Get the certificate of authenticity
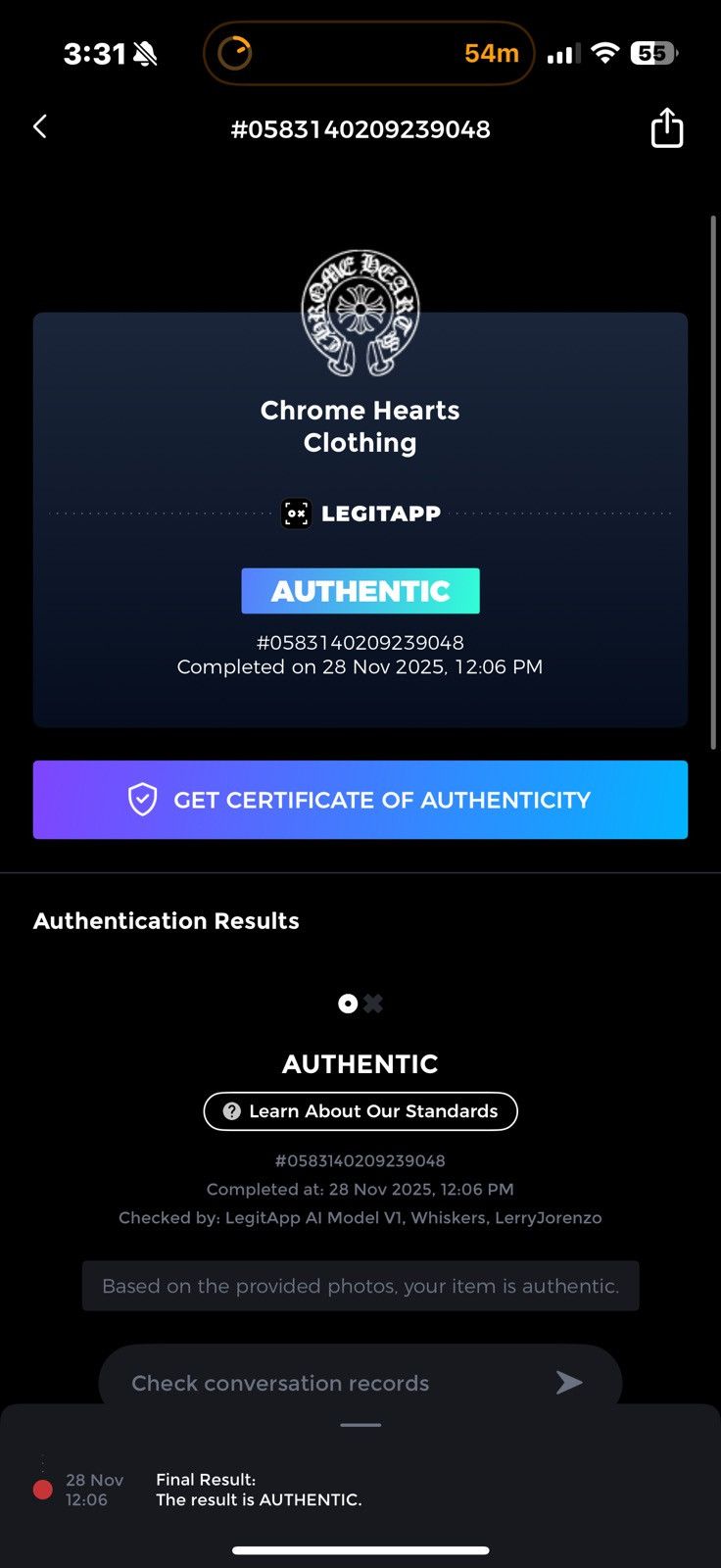The width and height of the screenshot is (721, 1568). point(360,800)
